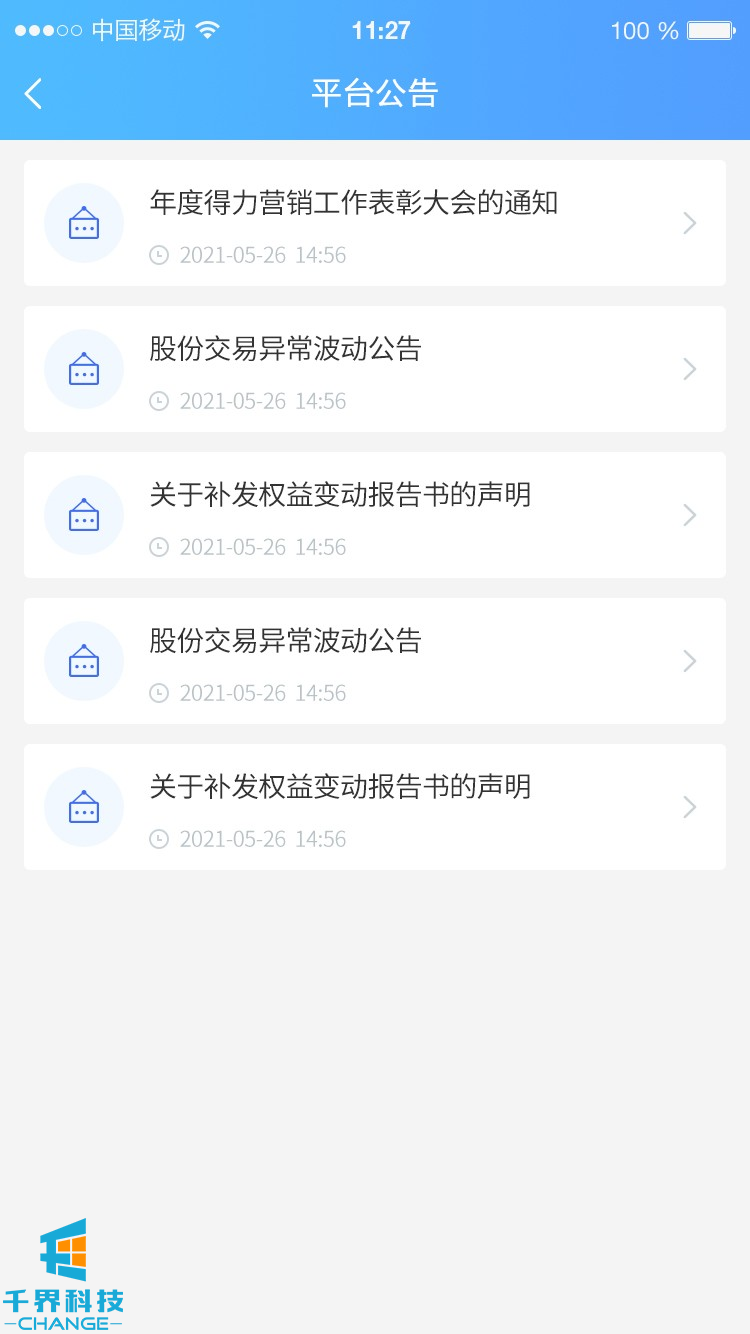Screen dimensions: 750x1334
Task: Go back from the 平台公告 page
Action: (34, 94)
